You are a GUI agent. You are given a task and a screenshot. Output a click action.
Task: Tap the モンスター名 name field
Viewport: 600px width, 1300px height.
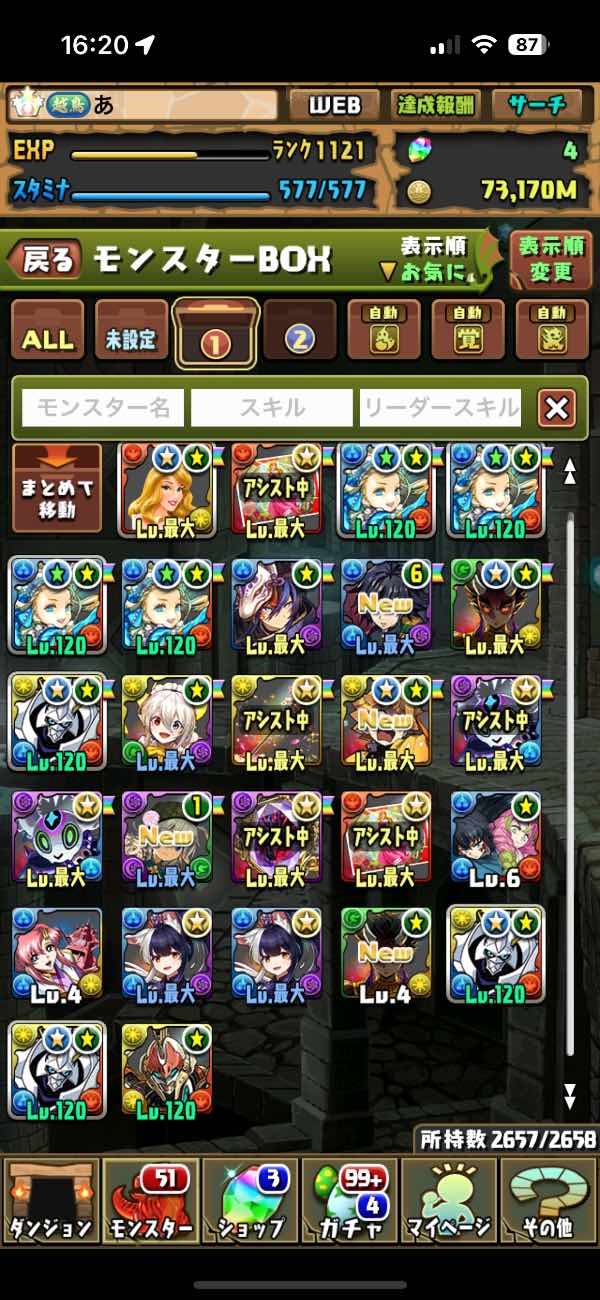[x=104, y=408]
